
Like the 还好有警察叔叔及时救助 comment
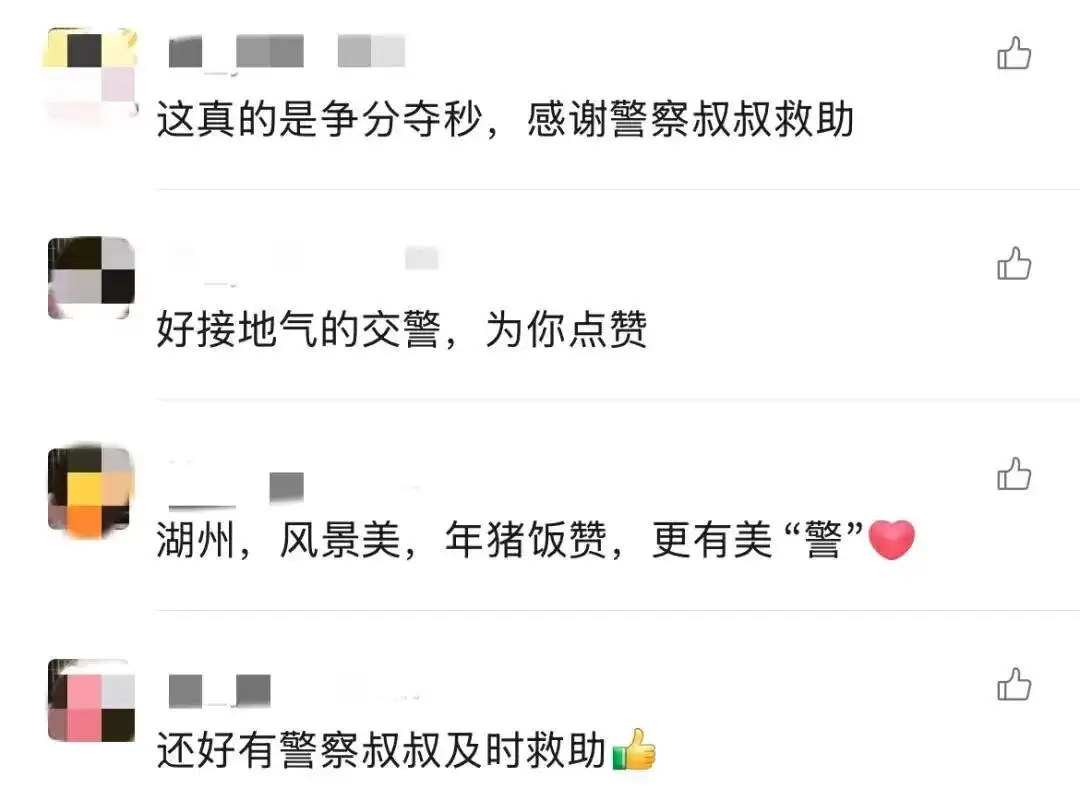tap(1014, 686)
